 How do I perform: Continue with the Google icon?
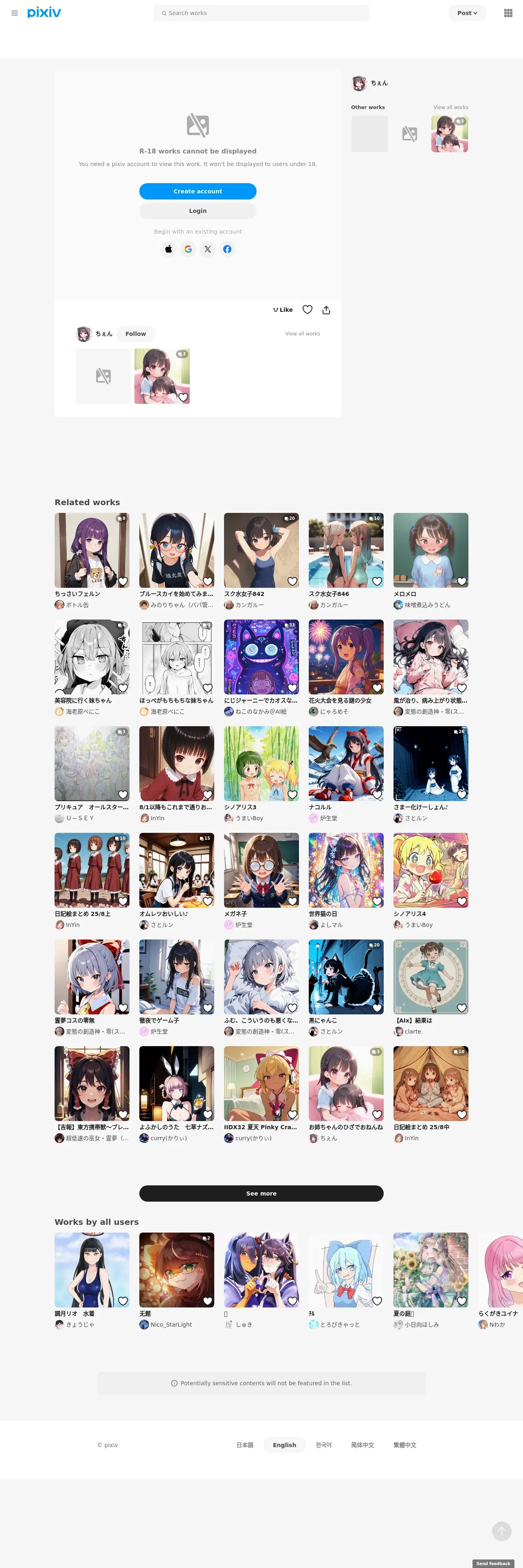pos(188,249)
